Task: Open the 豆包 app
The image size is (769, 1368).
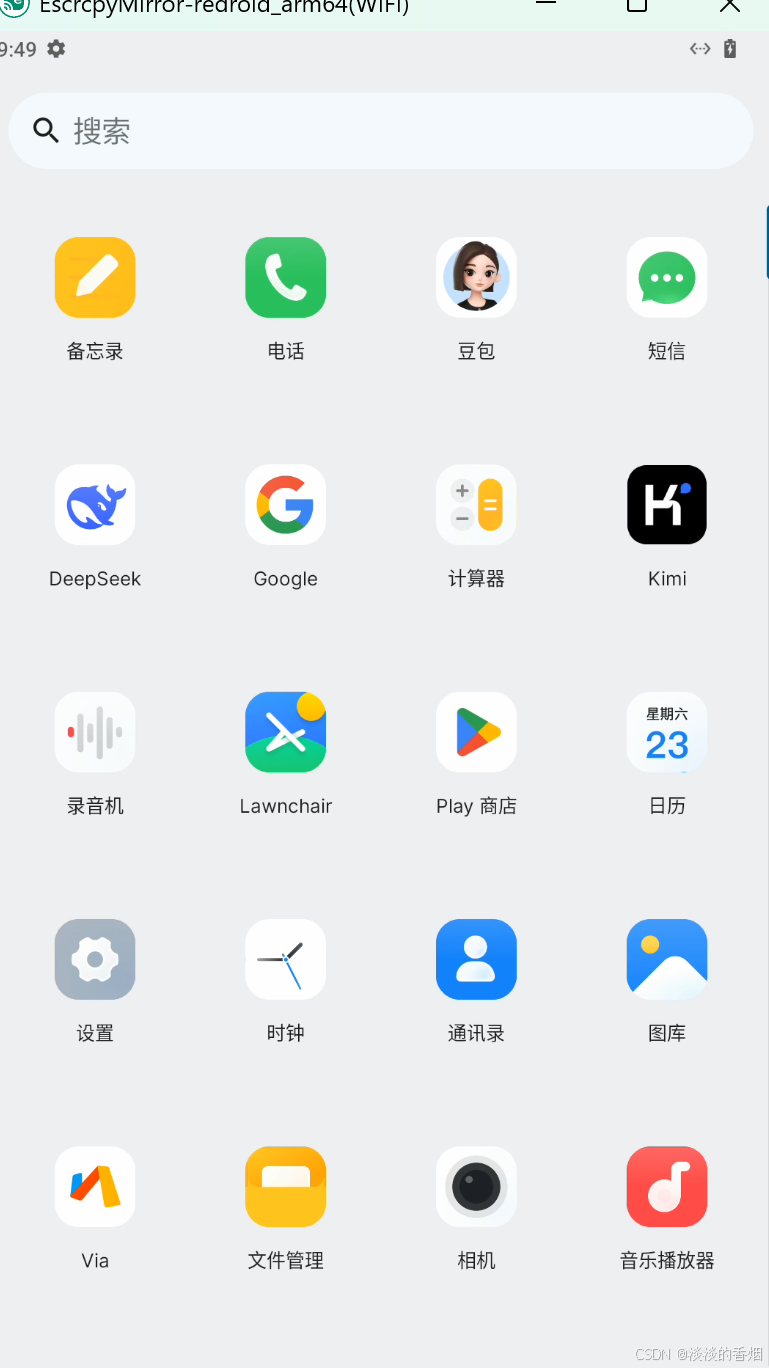Action: pos(476,278)
